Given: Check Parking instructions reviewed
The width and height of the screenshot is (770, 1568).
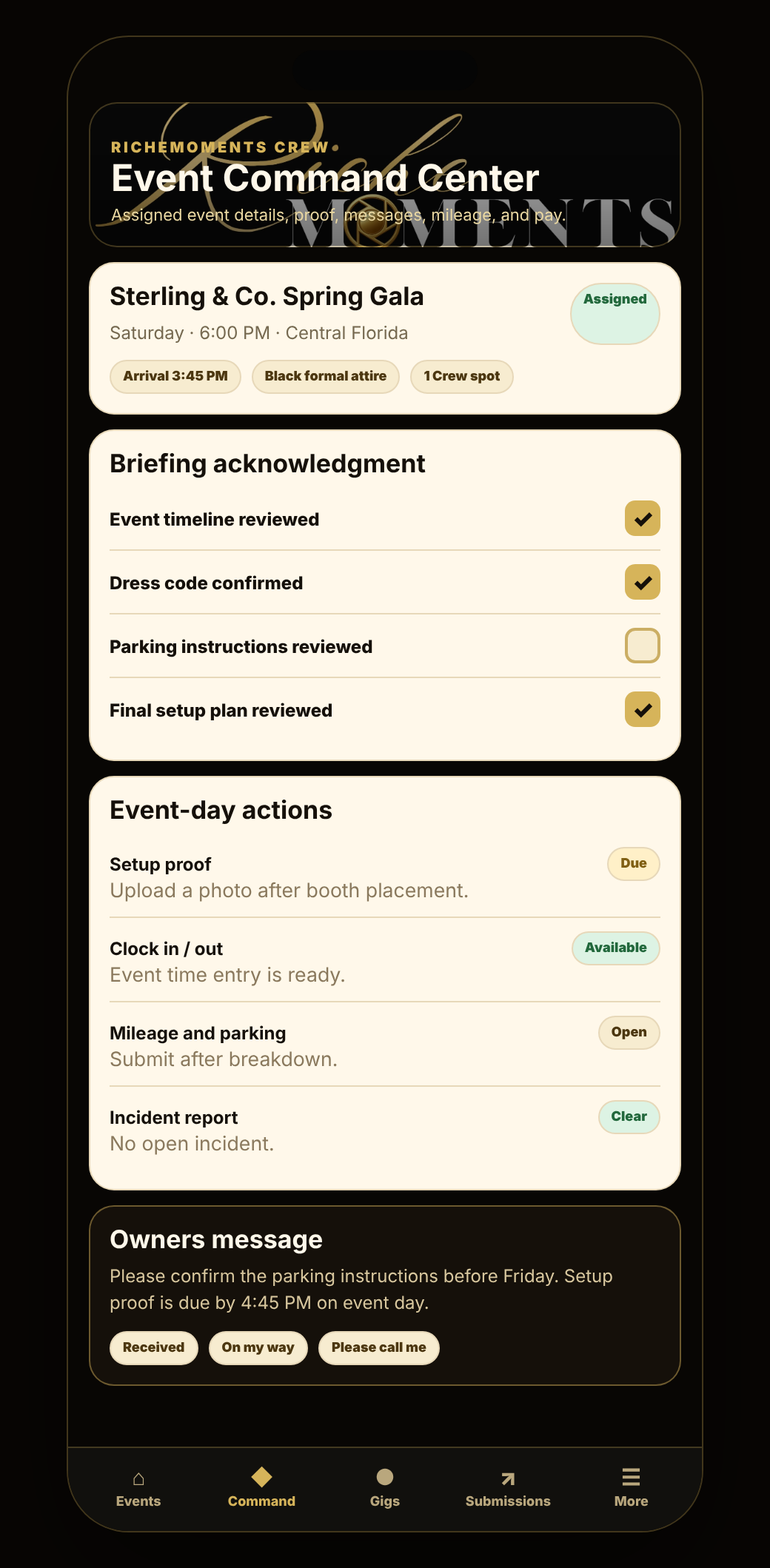Looking at the screenshot, I should coord(642,646).
